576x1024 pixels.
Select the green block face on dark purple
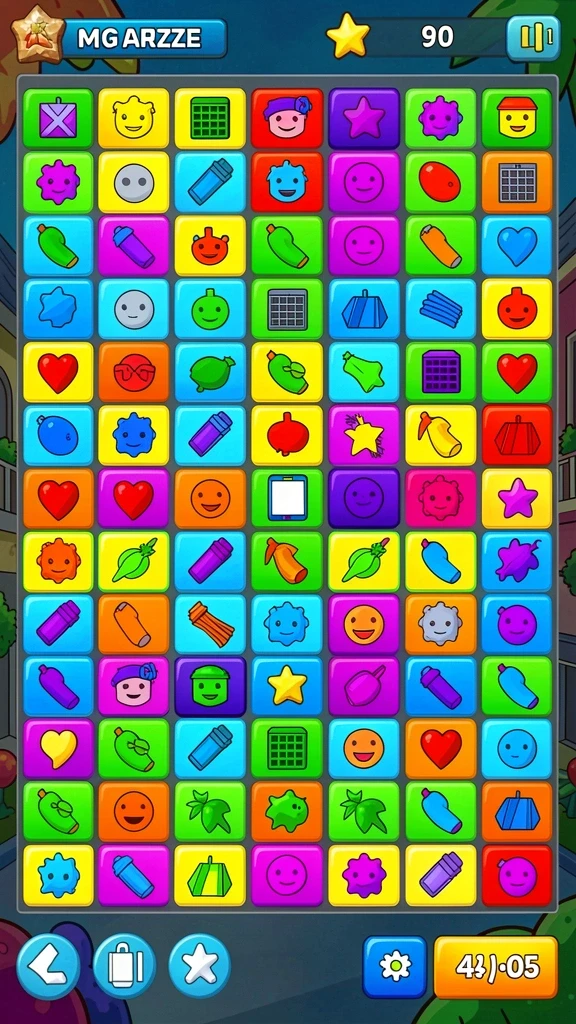[x=210, y=687]
